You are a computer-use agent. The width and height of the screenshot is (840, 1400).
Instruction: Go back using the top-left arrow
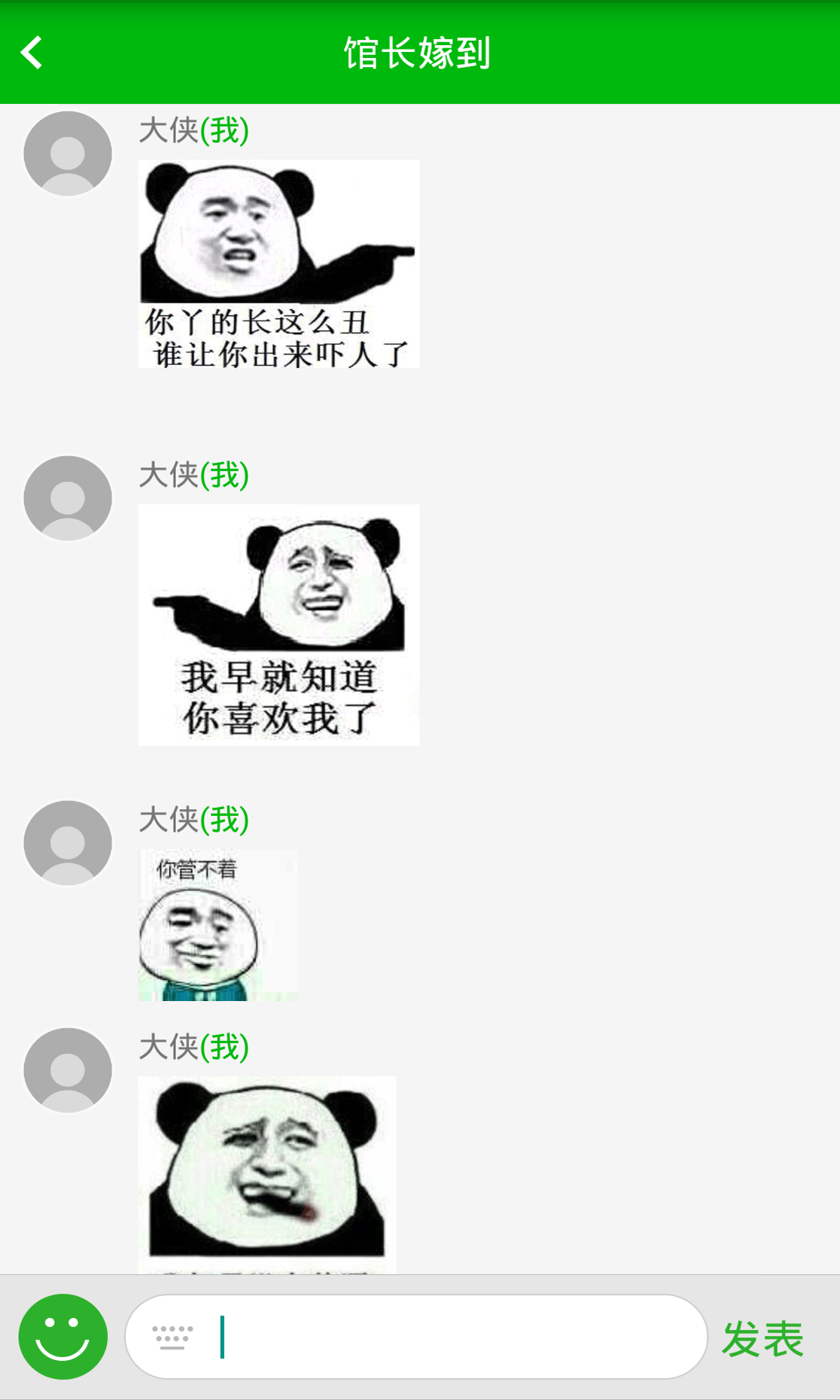pos(32,53)
